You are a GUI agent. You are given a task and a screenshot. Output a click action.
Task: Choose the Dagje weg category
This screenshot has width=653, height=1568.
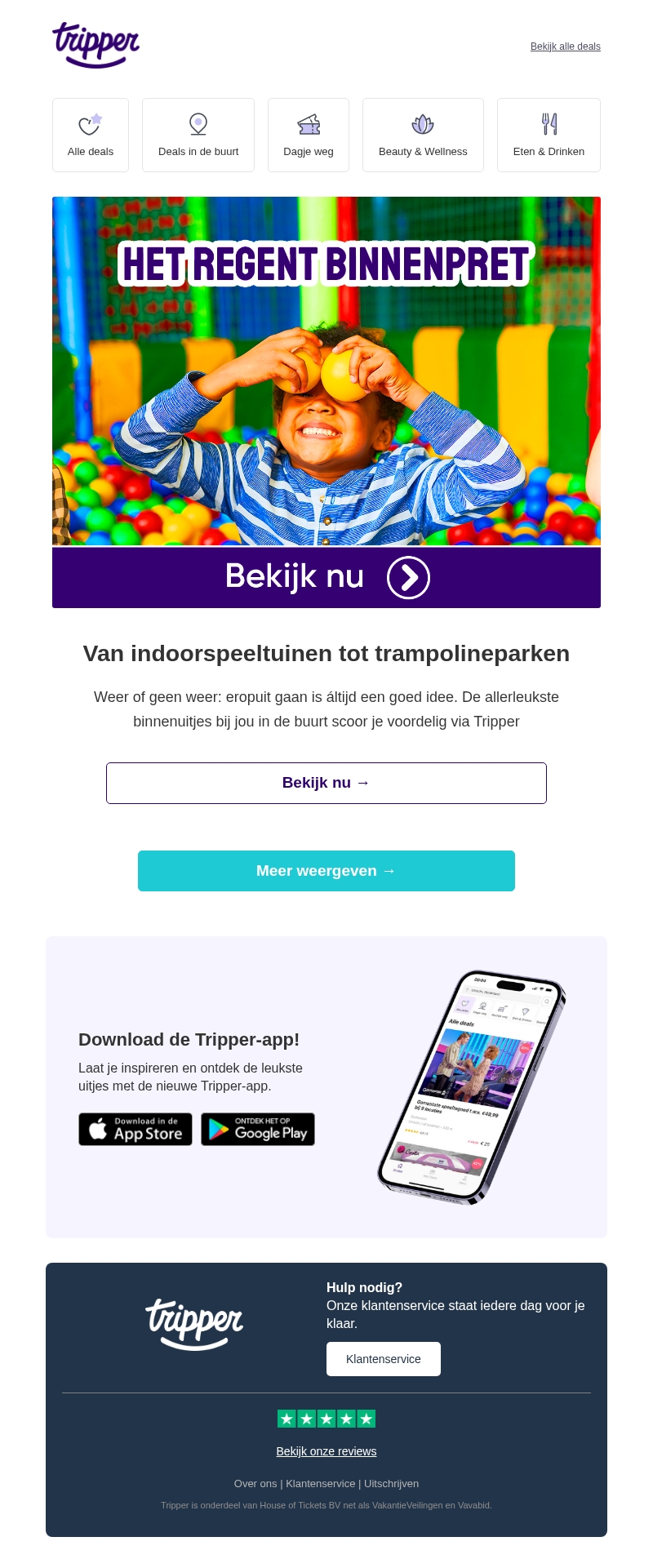pyautogui.click(x=309, y=135)
